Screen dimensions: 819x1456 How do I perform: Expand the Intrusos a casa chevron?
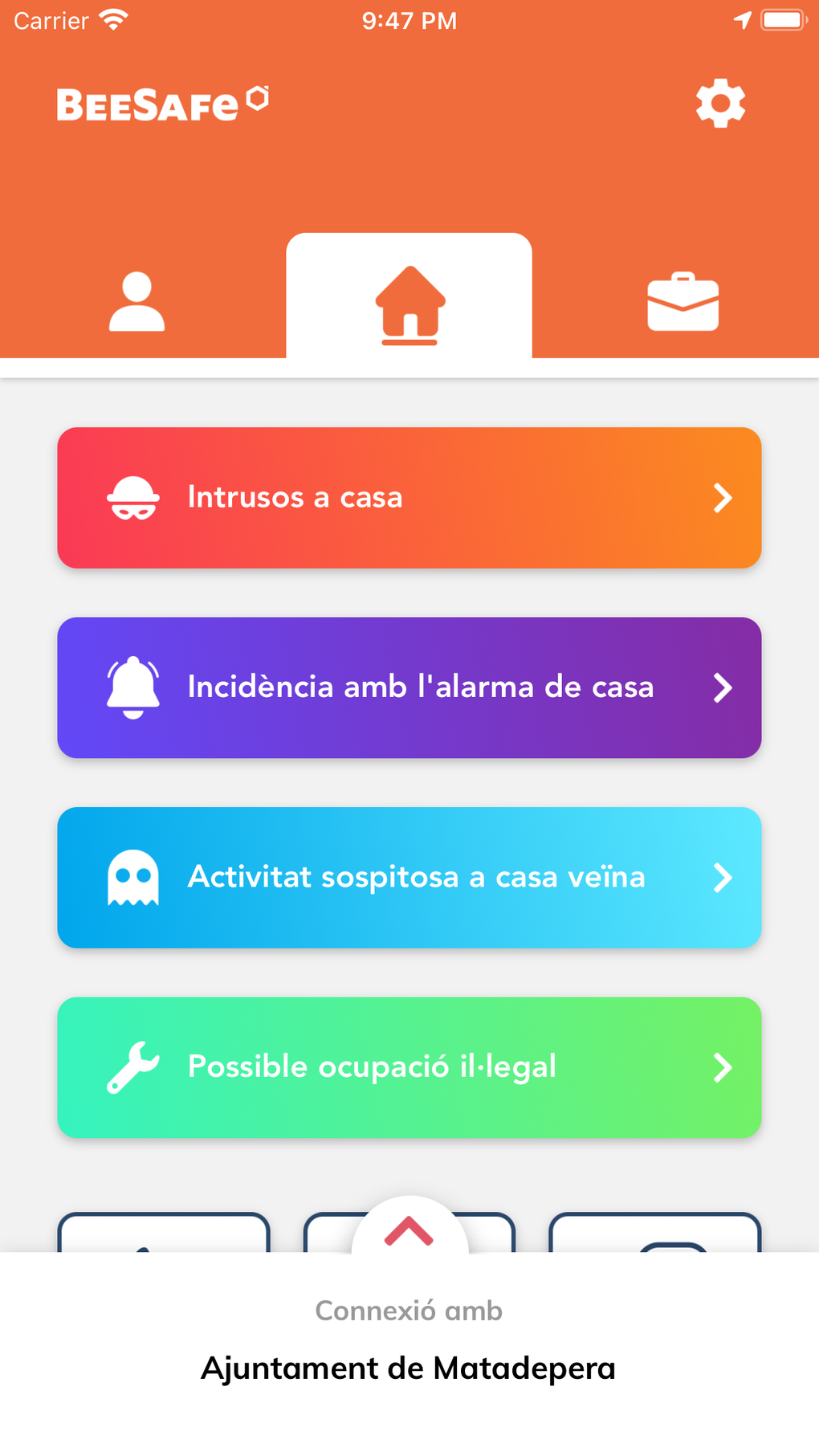(x=723, y=497)
